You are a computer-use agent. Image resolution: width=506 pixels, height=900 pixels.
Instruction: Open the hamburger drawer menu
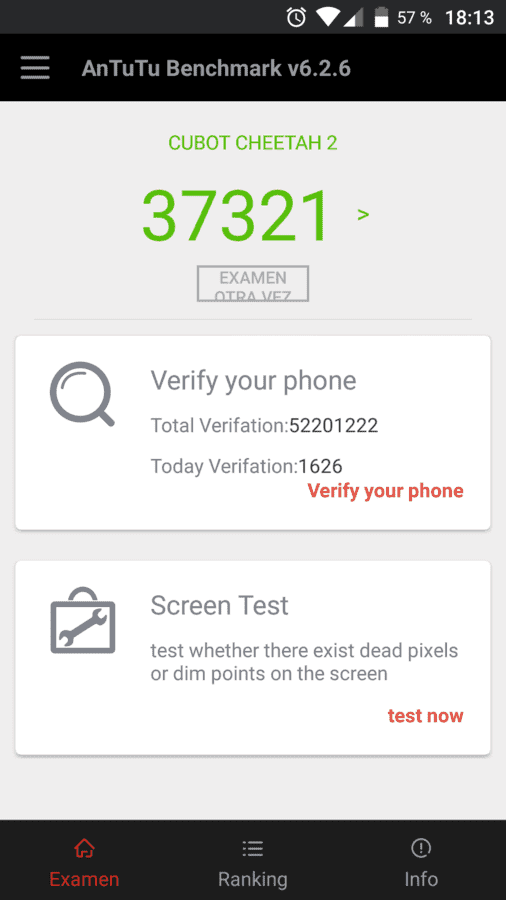tap(35, 68)
